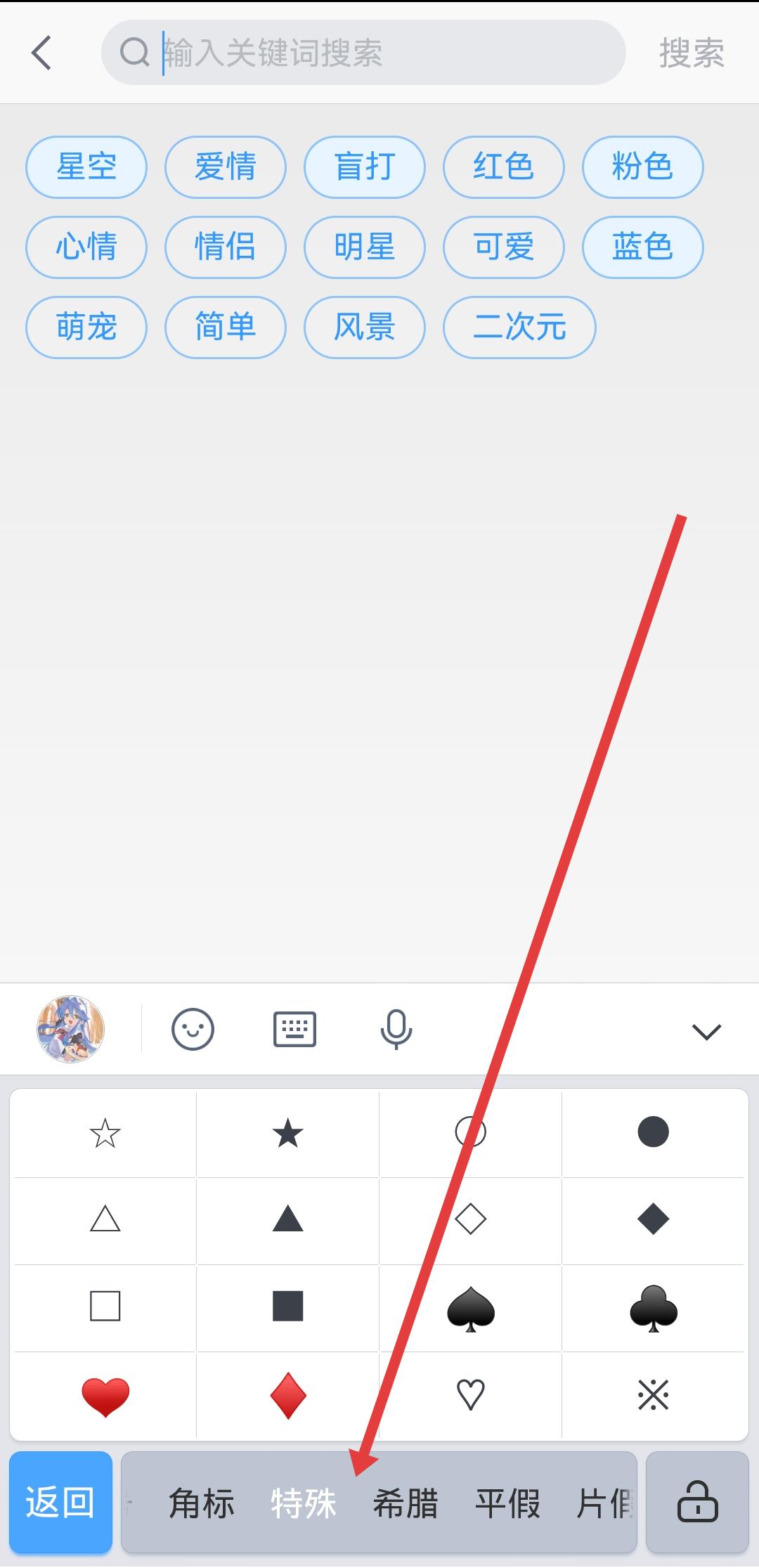Choose the 爱情 tag chip
The width and height of the screenshot is (759, 1568).
[226, 167]
